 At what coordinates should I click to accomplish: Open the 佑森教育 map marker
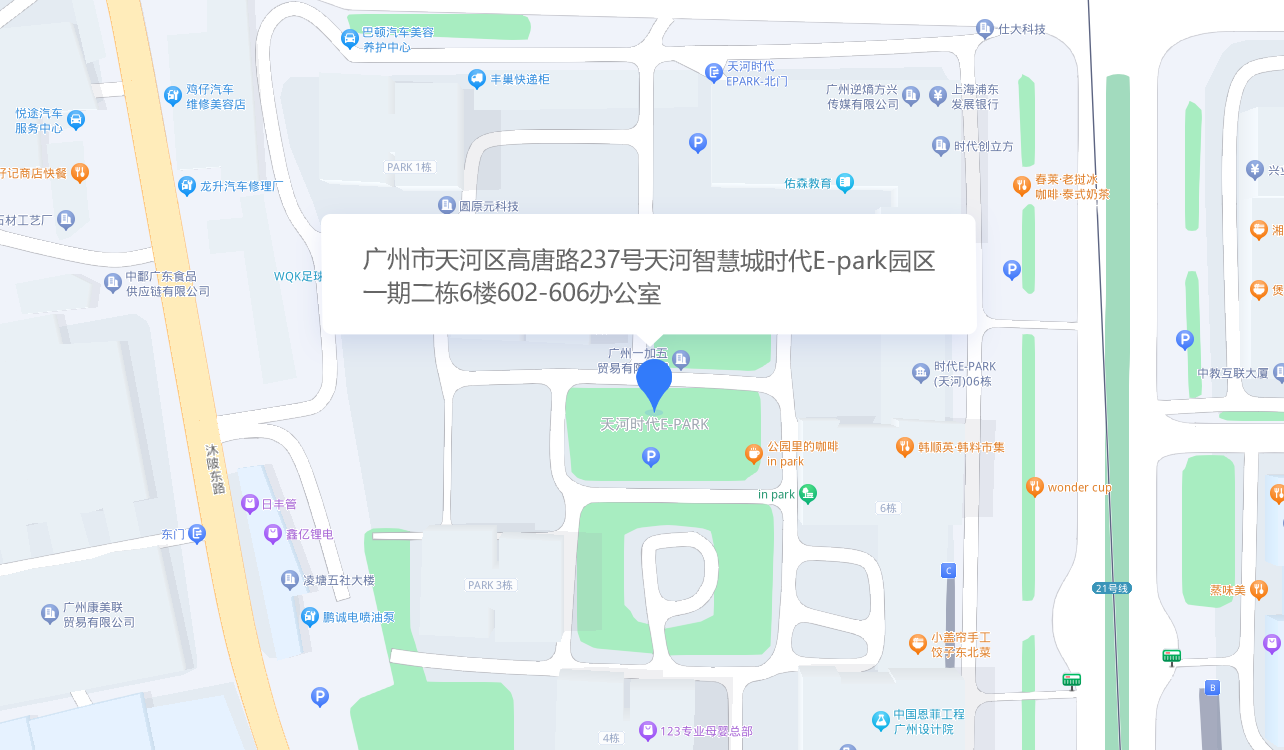tap(845, 183)
